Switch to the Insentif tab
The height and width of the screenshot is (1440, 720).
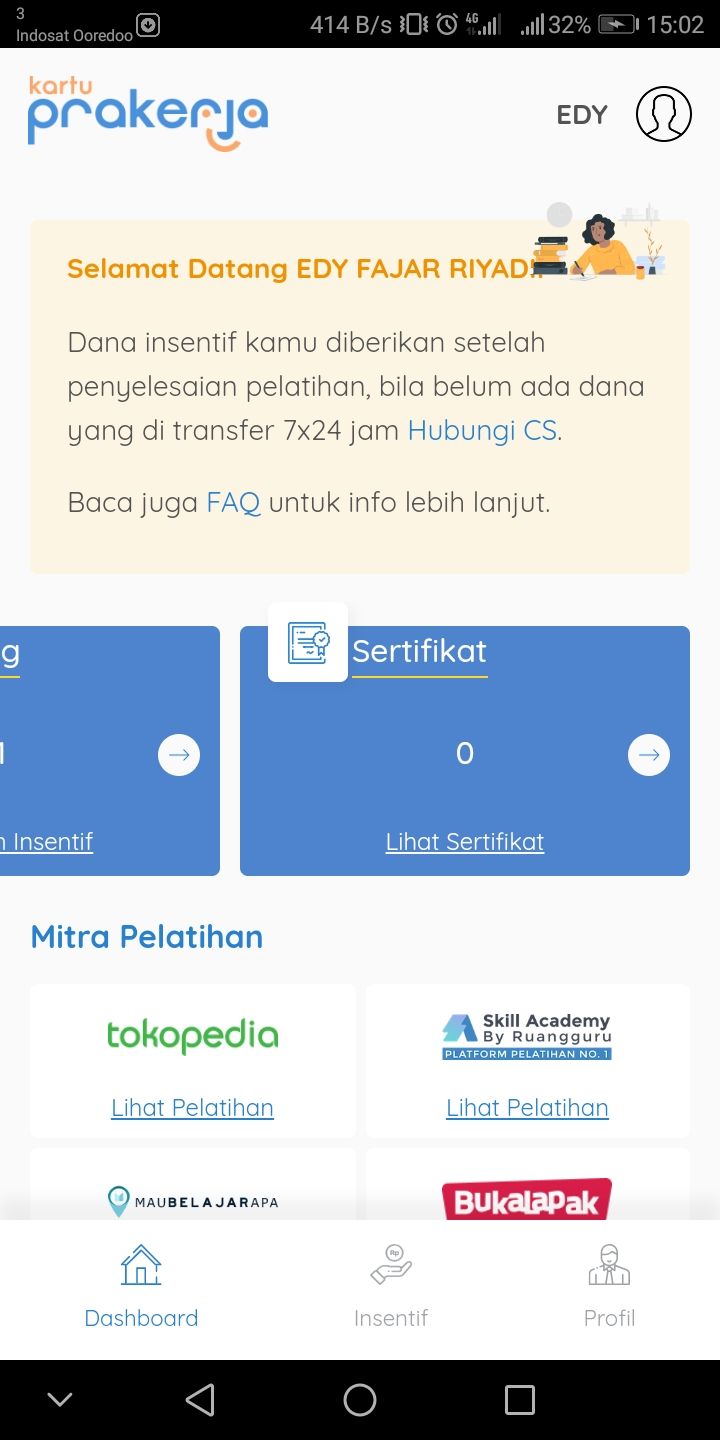click(390, 1288)
